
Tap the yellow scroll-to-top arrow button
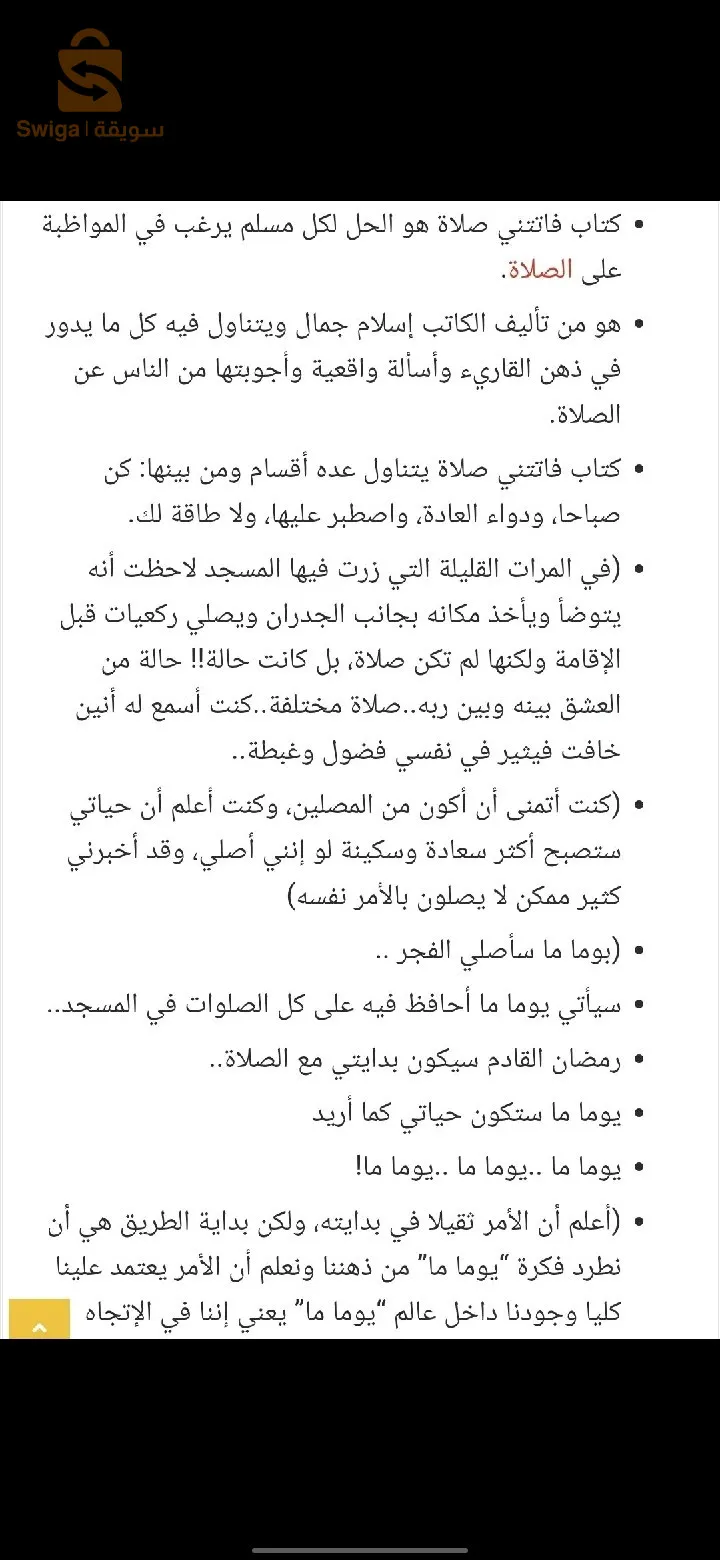point(39,1320)
